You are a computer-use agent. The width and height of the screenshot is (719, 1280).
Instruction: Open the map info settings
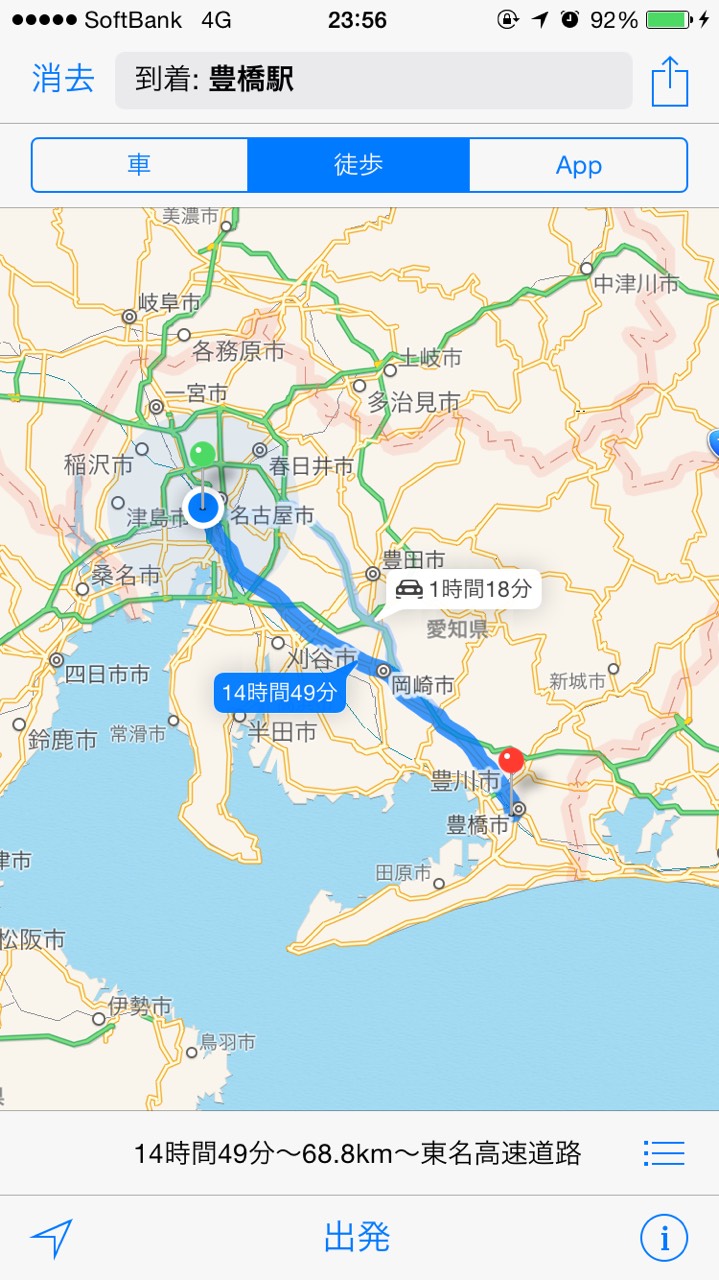tap(664, 1238)
